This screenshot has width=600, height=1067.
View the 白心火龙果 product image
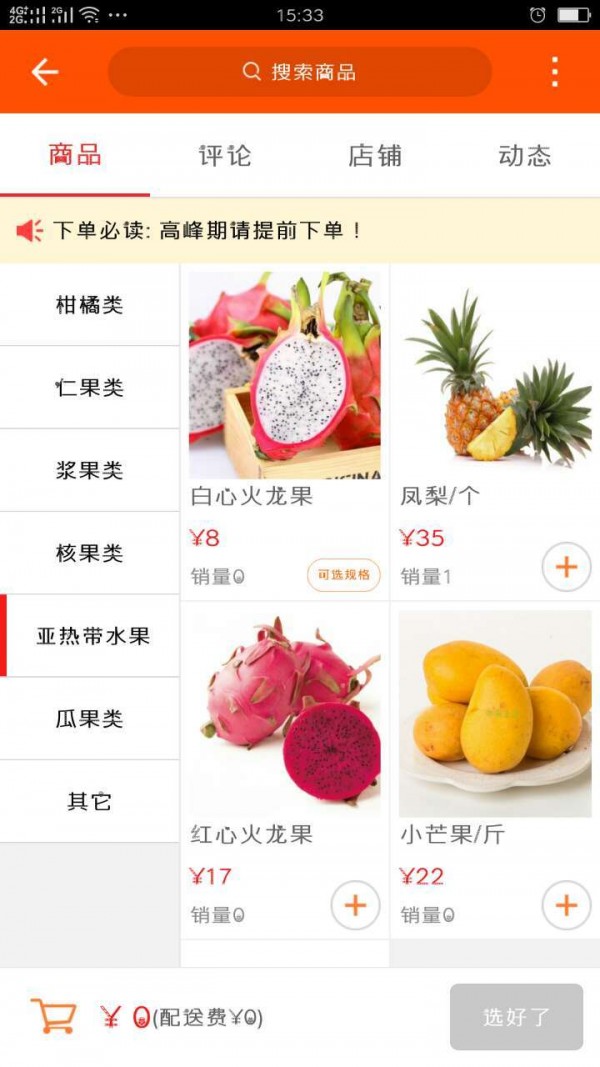pyautogui.click(x=285, y=375)
